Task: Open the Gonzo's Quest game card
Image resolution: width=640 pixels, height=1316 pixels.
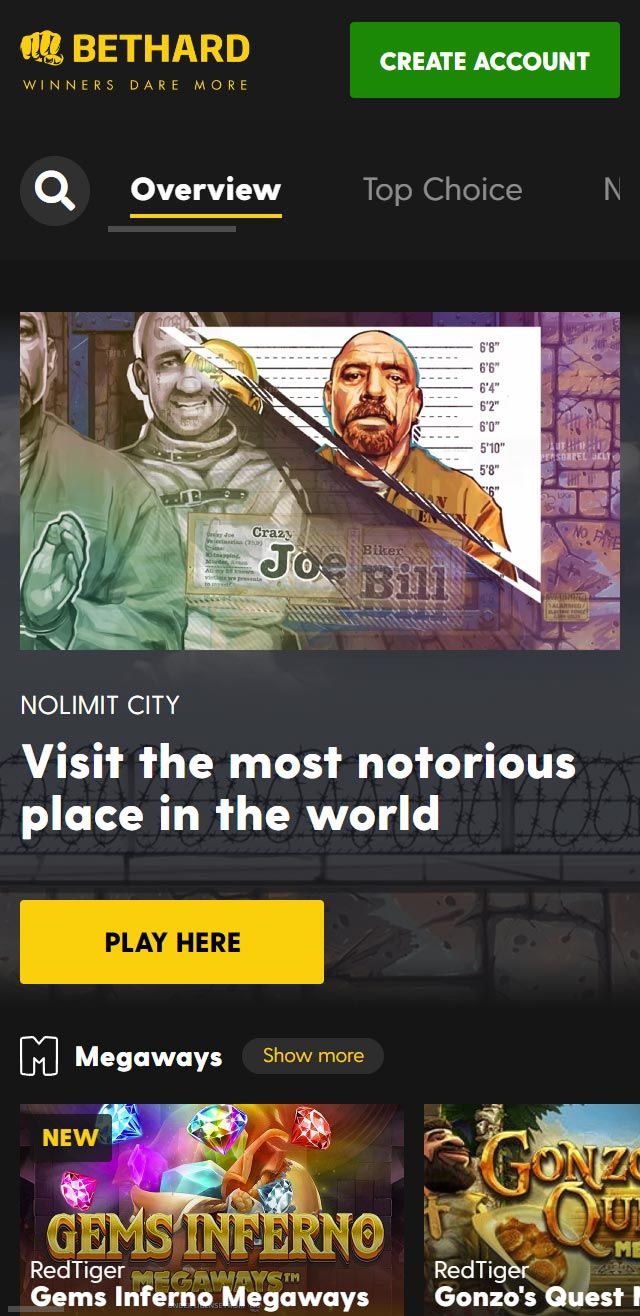Action: (532, 1210)
